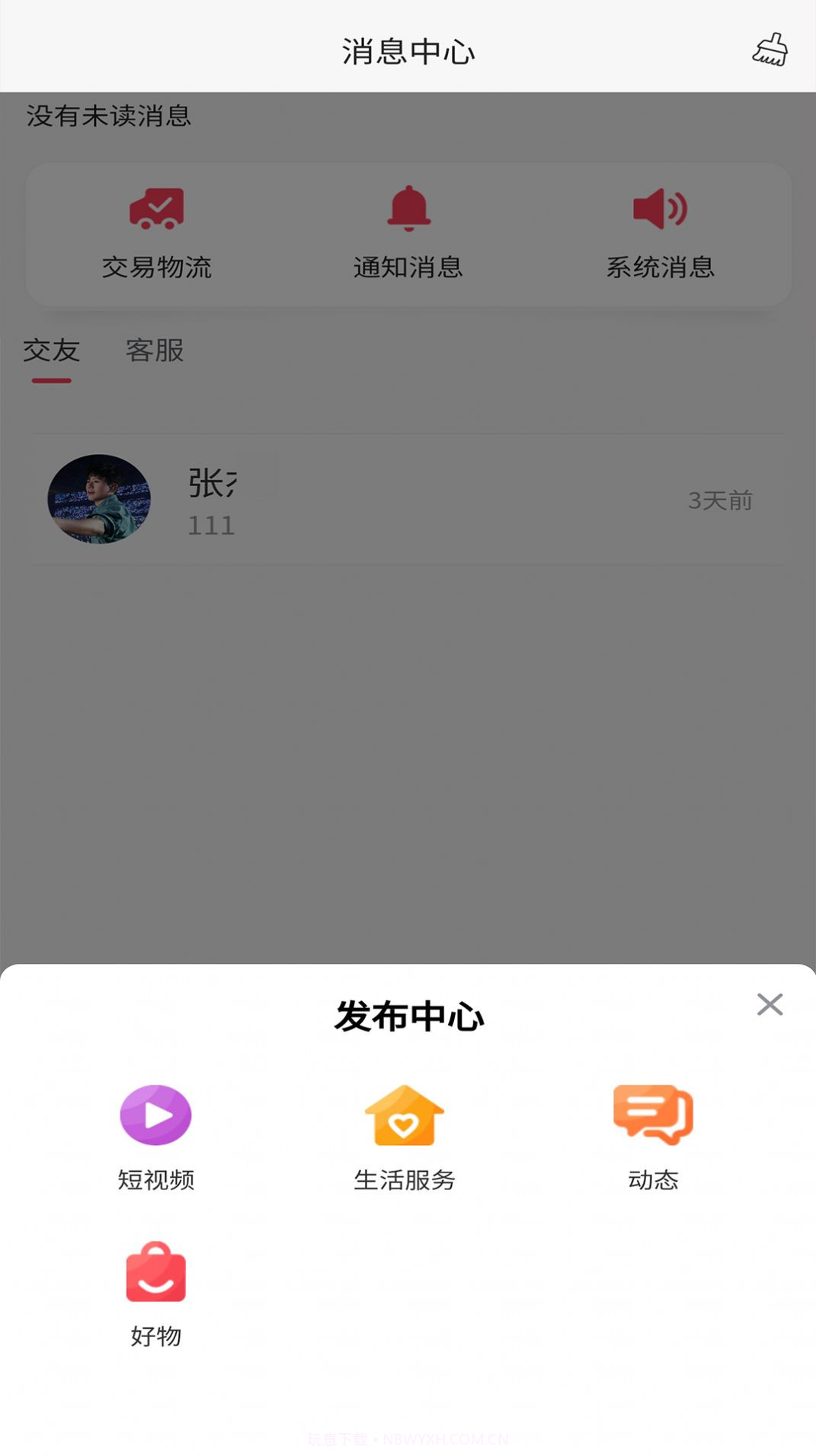Open the conversation with 张

[408, 501]
